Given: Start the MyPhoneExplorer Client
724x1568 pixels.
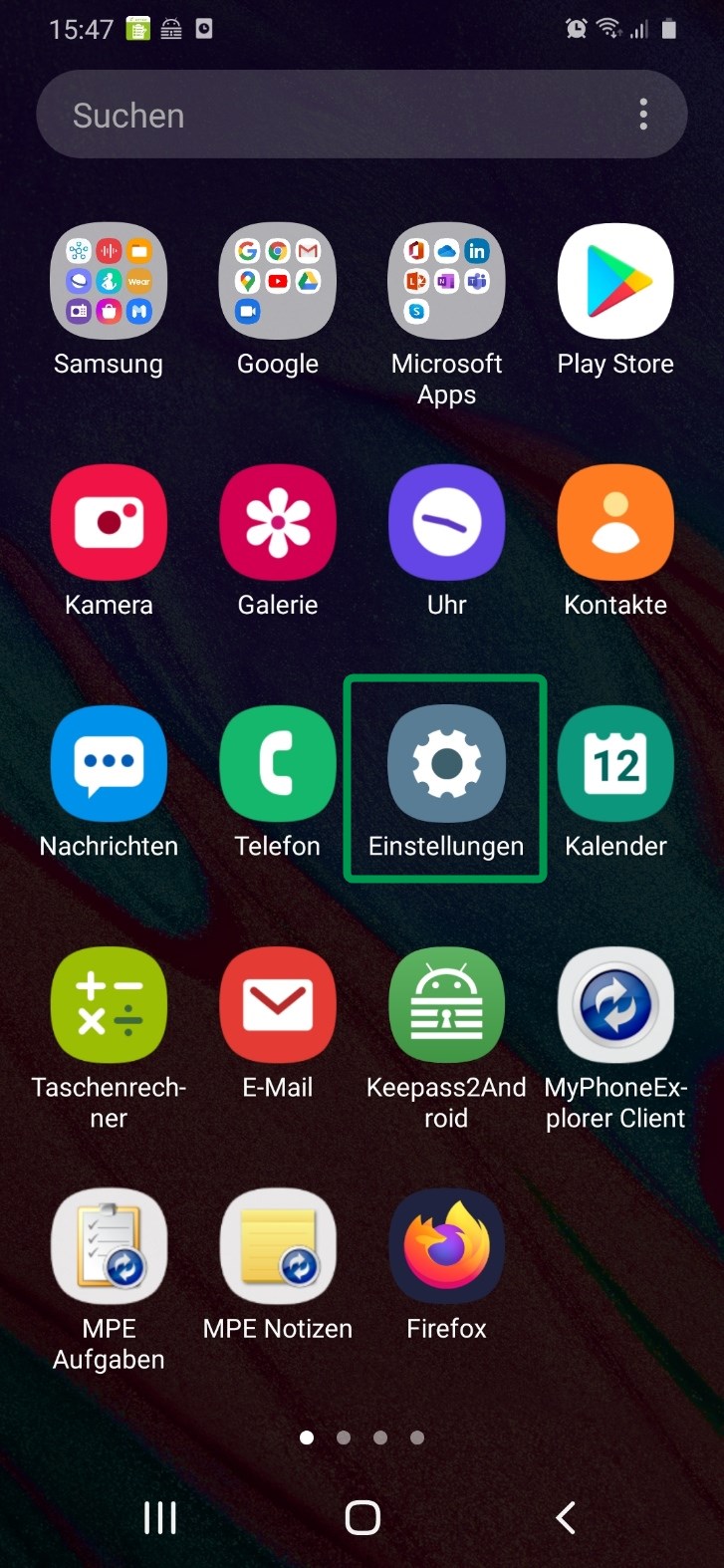Looking at the screenshot, I should pyautogui.click(x=614, y=1004).
